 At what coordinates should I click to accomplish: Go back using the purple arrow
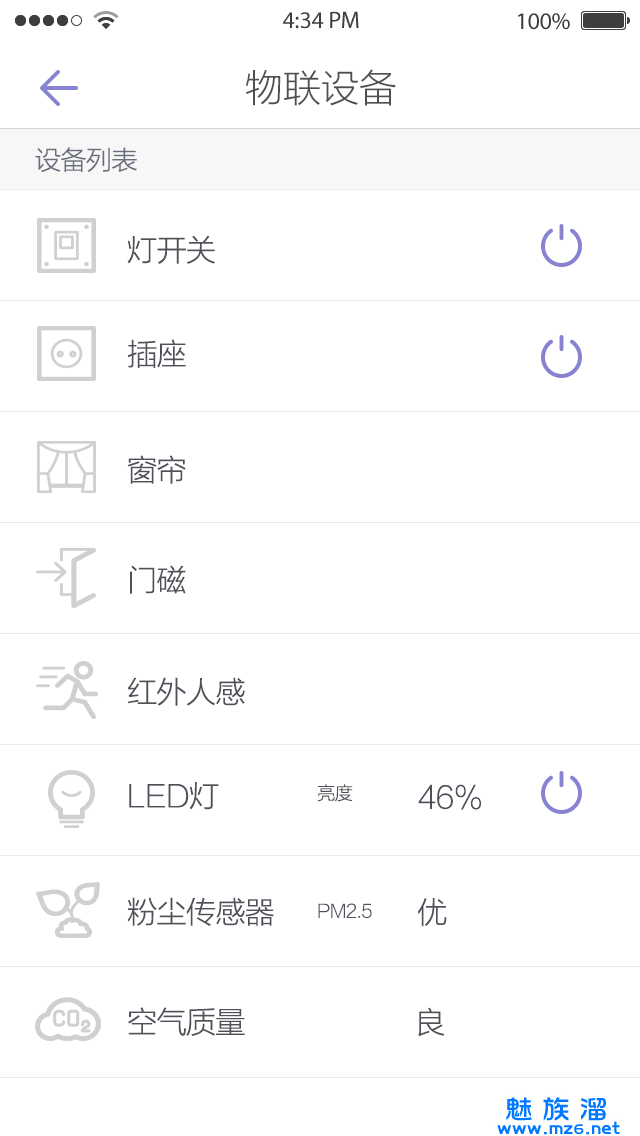coord(59,88)
